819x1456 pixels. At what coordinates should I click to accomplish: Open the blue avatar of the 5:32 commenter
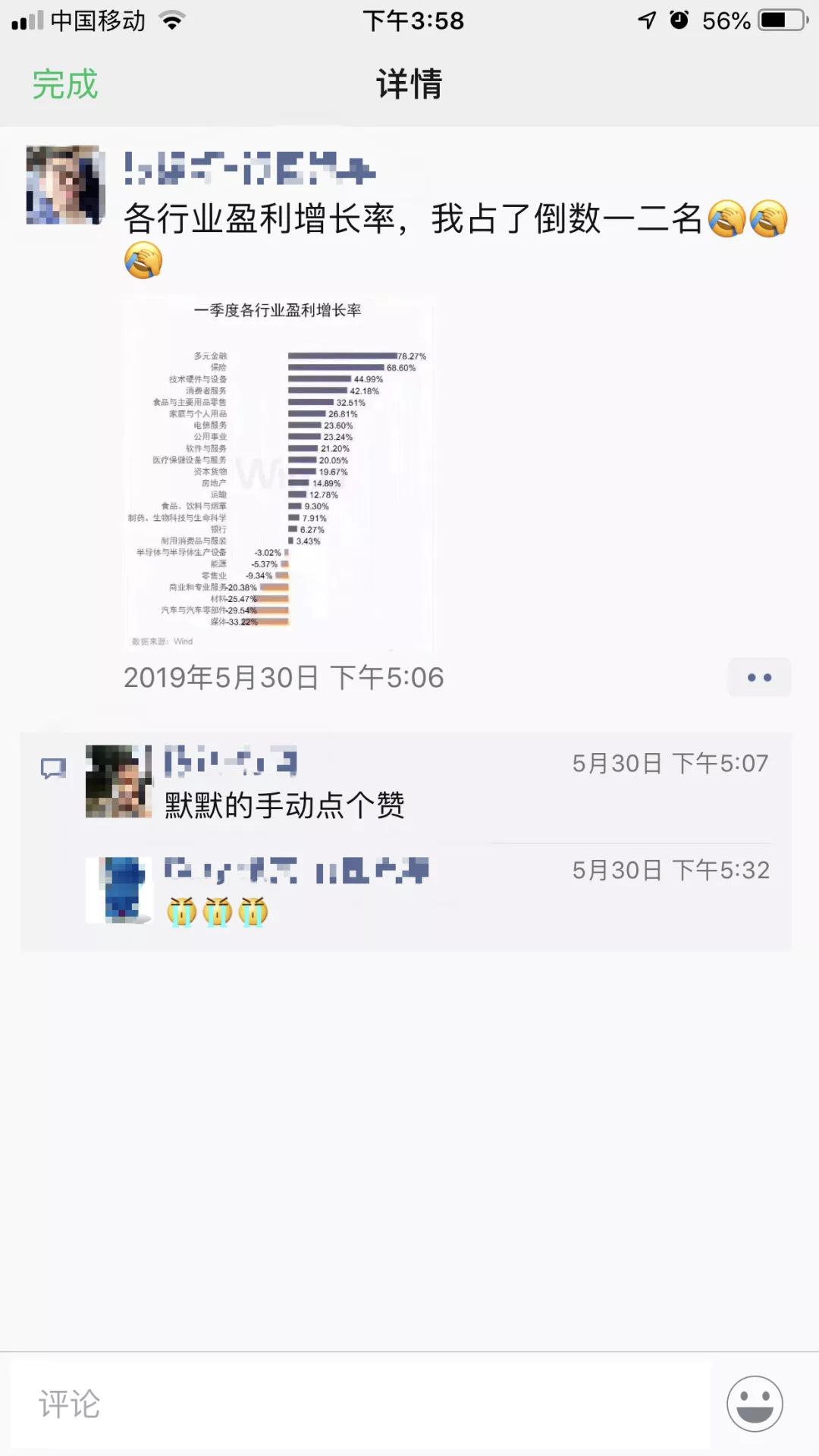118,890
